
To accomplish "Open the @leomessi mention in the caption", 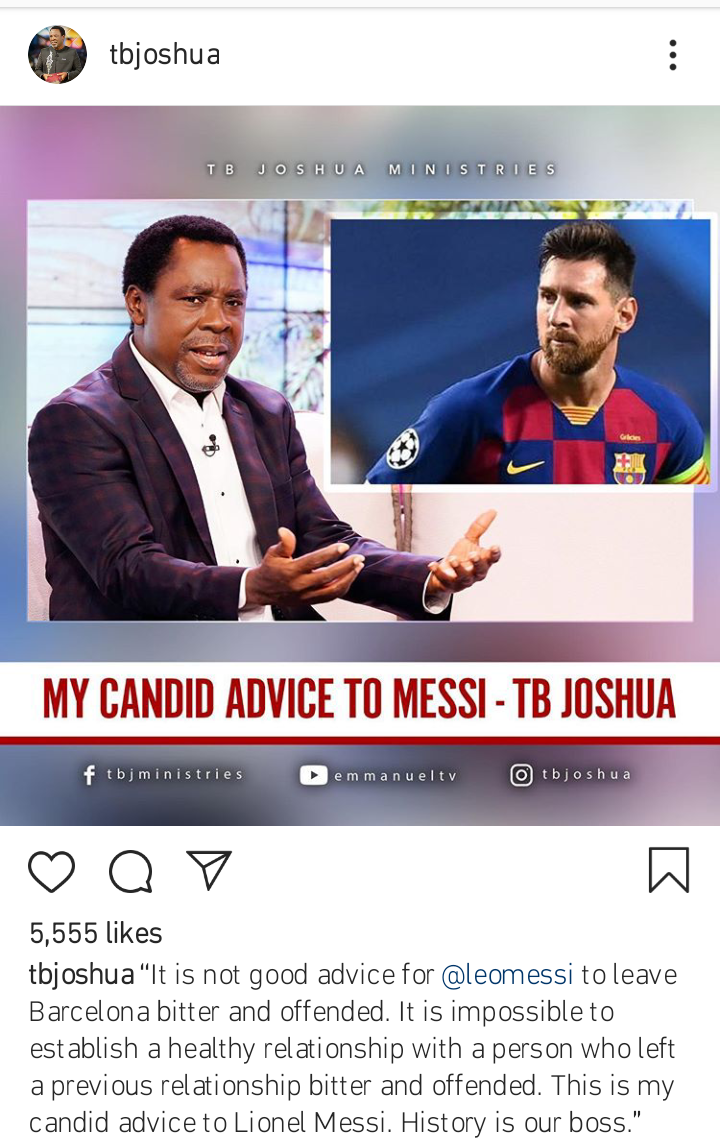I will [x=507, y=974].
